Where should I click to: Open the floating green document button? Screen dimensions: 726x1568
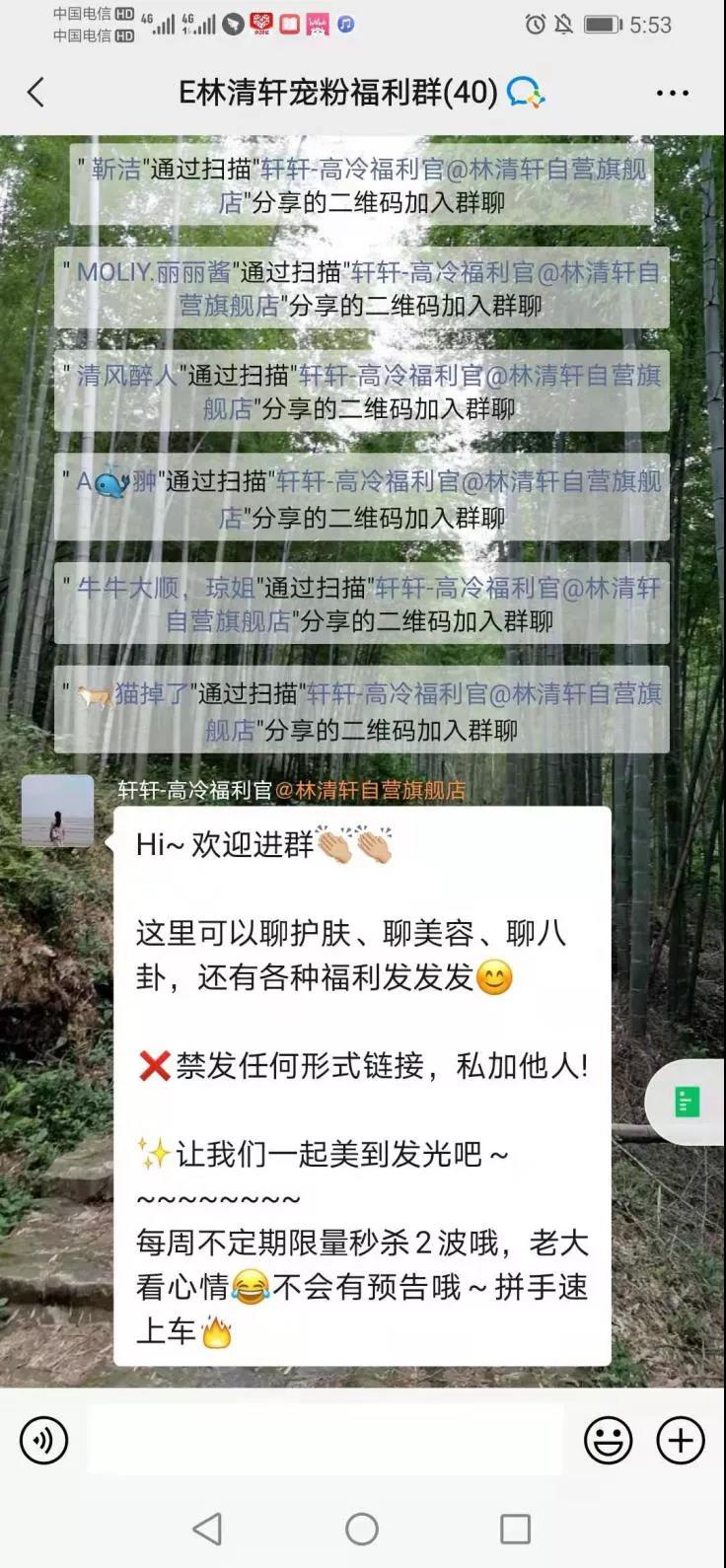(688, 1102)
